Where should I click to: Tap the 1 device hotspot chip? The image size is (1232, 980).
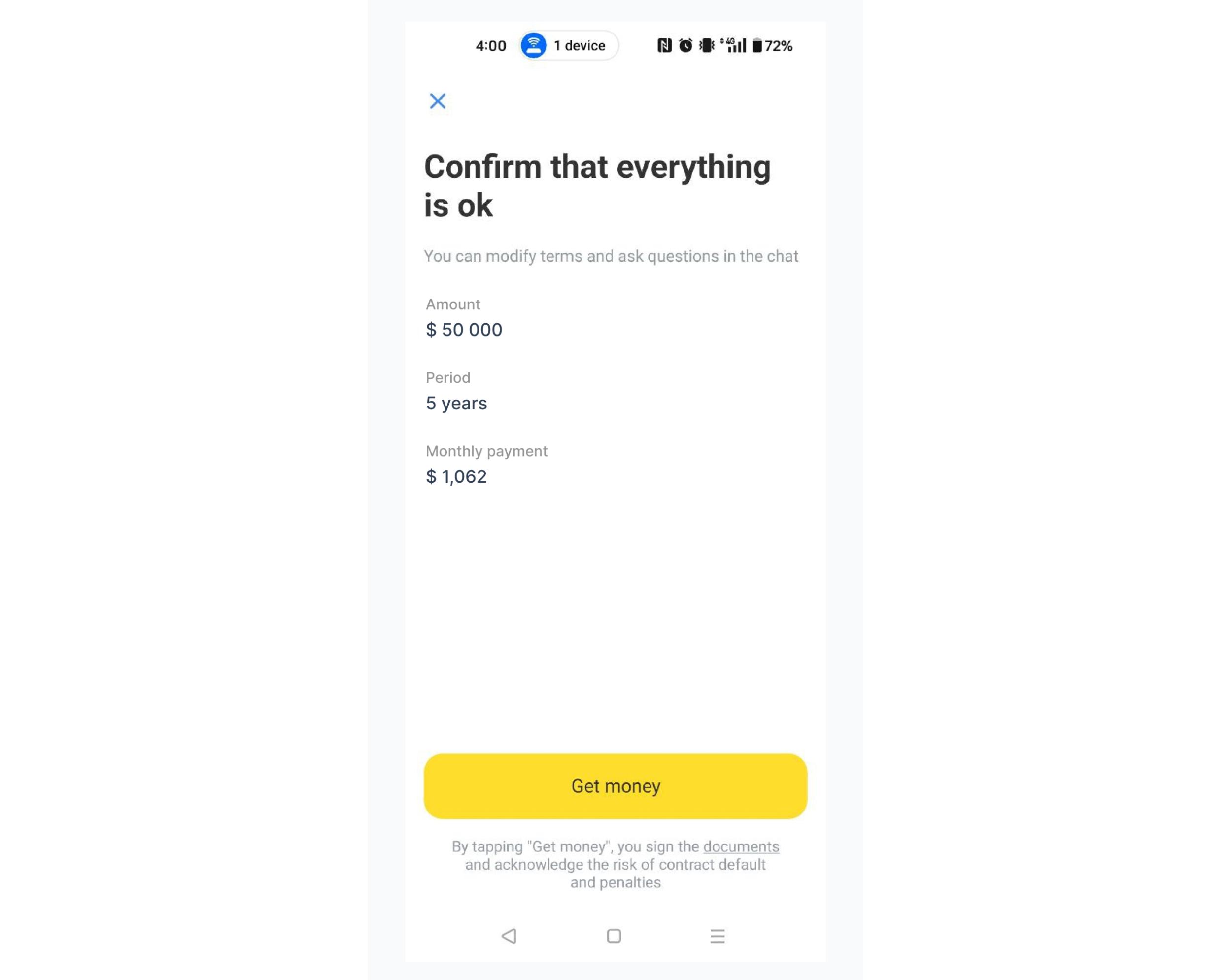pyautogui.click(x=568, y=46)
